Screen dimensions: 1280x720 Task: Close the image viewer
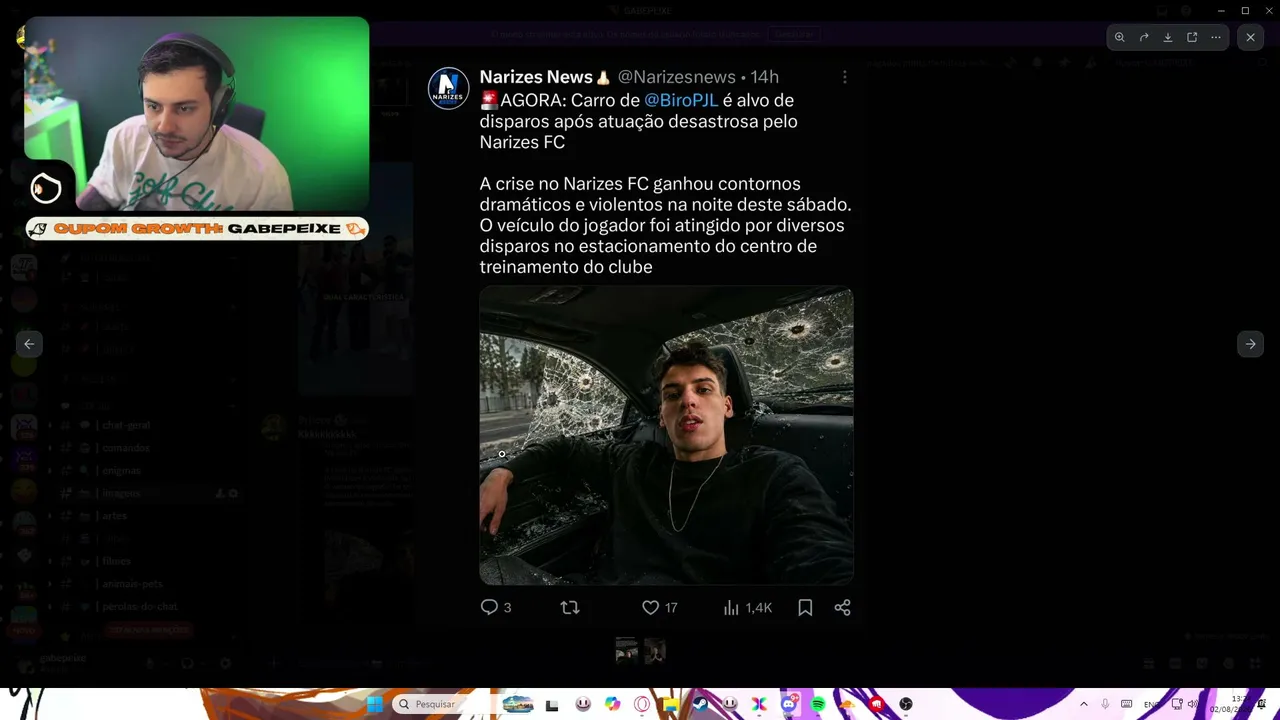(x=1250, y=37)
